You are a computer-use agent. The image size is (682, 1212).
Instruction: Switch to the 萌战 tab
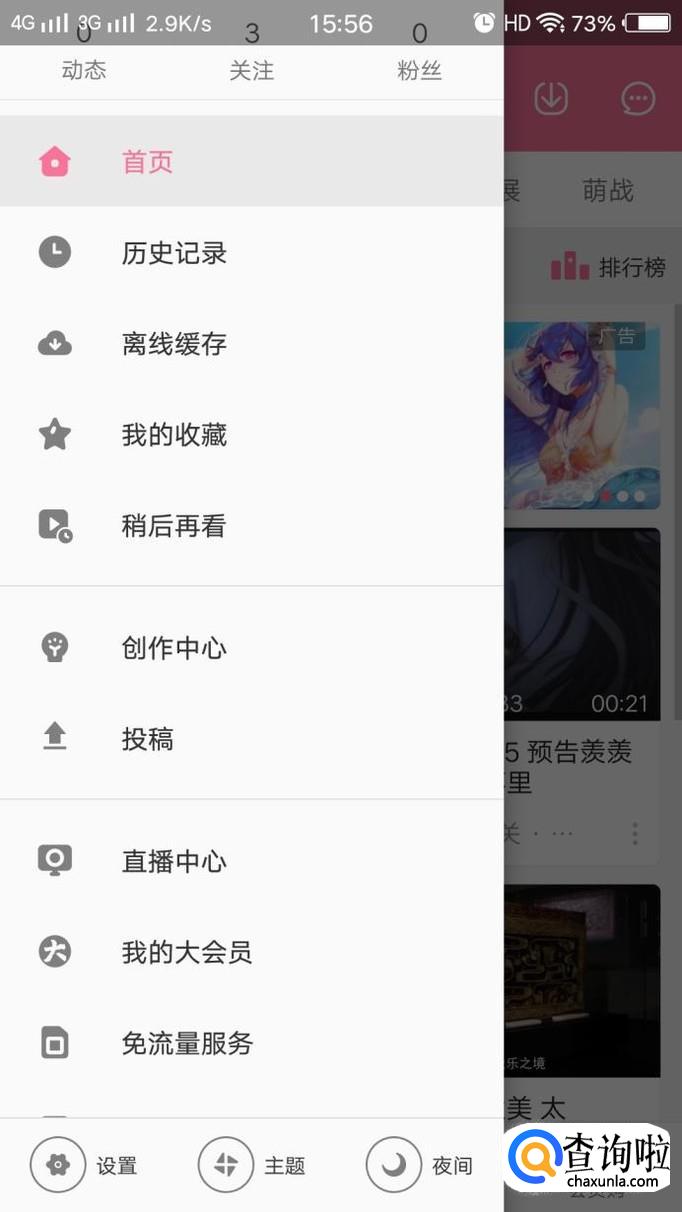coord(608,190)
